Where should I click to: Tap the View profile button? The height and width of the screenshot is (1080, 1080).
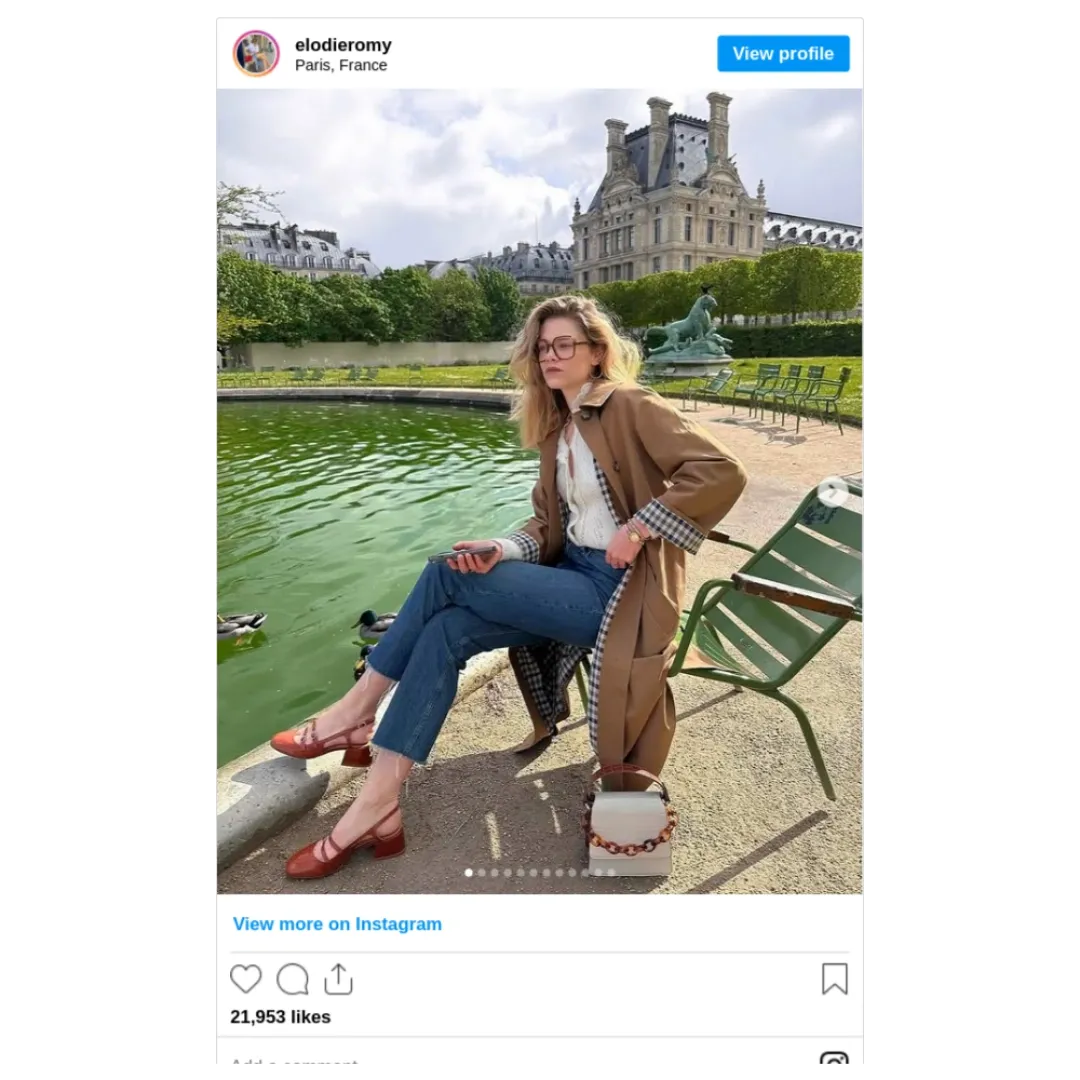783,54
